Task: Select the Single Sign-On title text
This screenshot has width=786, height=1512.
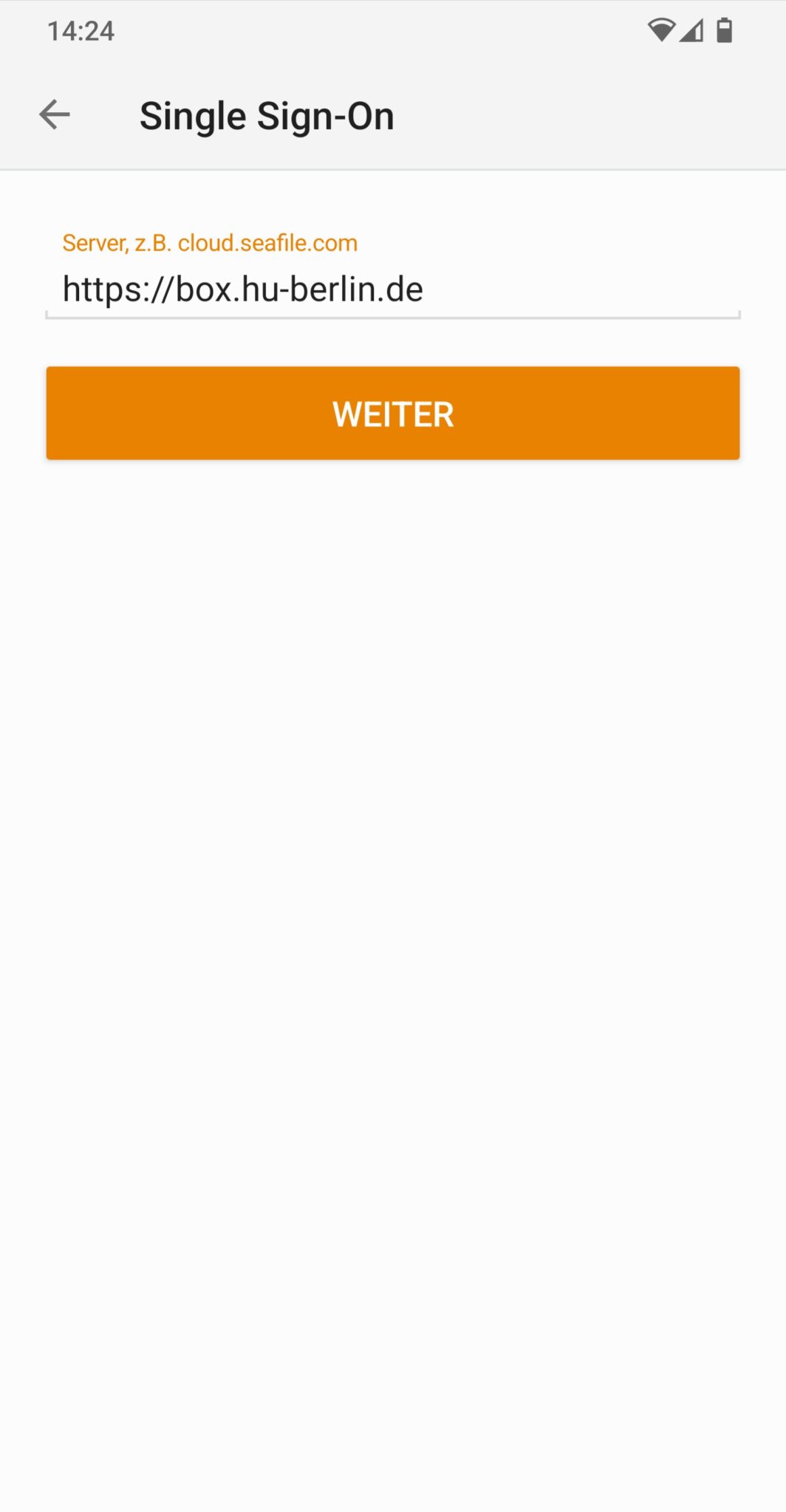Action: pos(267,114)
